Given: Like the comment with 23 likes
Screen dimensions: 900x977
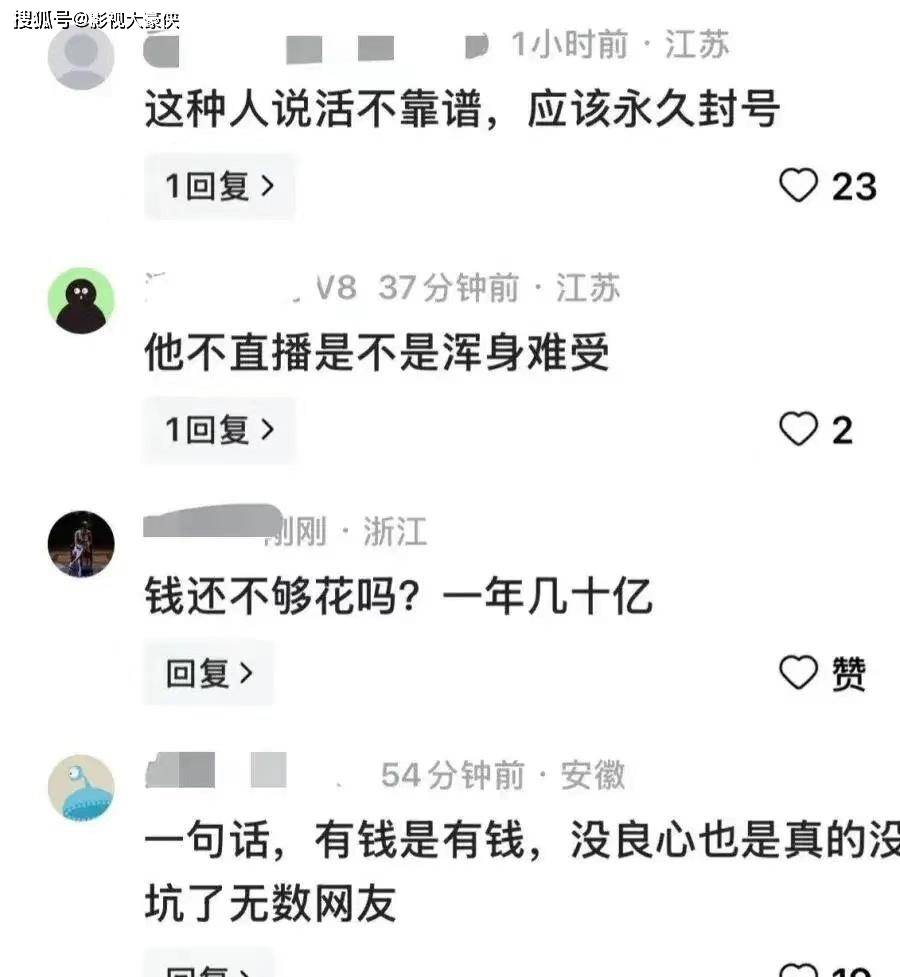Looking at the screenshot, I should [798, 186].
